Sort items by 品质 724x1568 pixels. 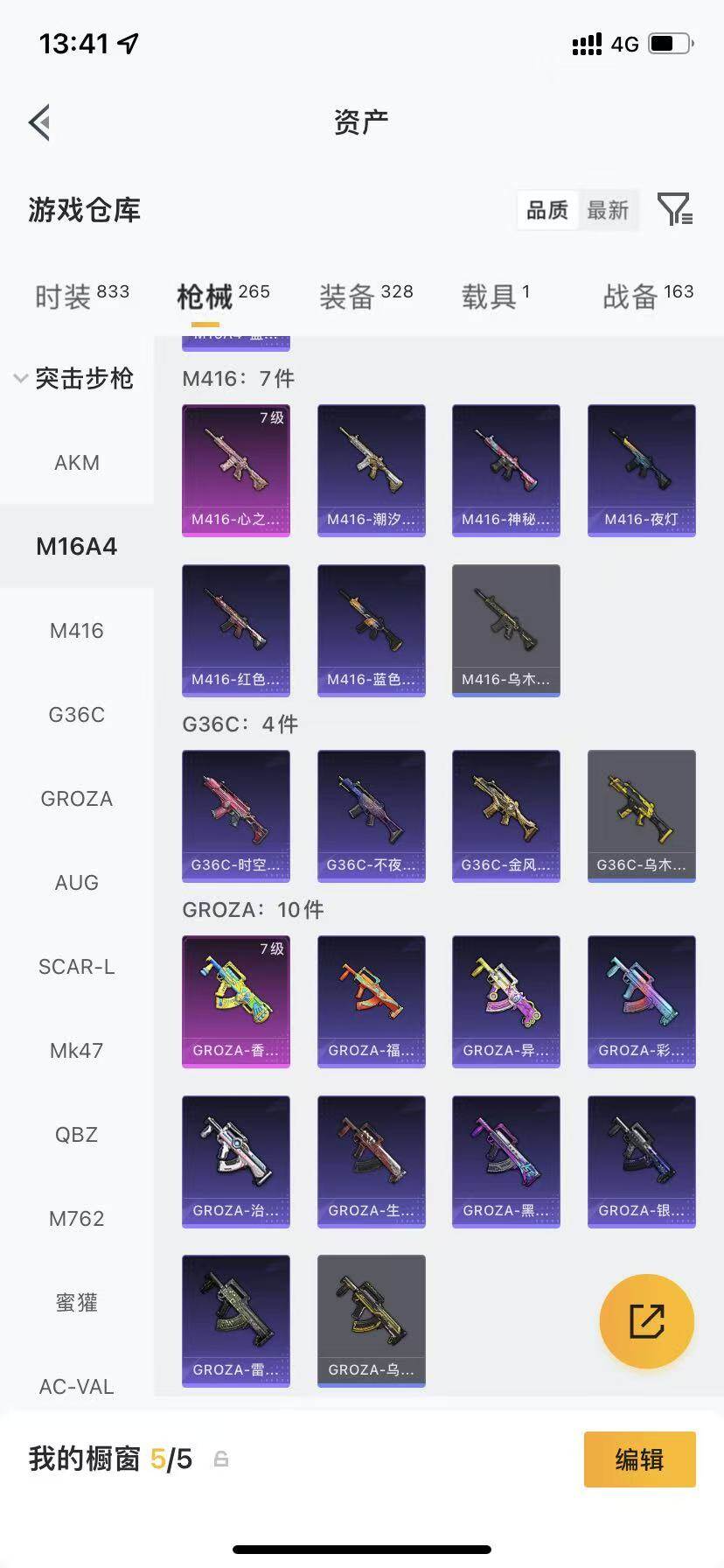[547, 210]
